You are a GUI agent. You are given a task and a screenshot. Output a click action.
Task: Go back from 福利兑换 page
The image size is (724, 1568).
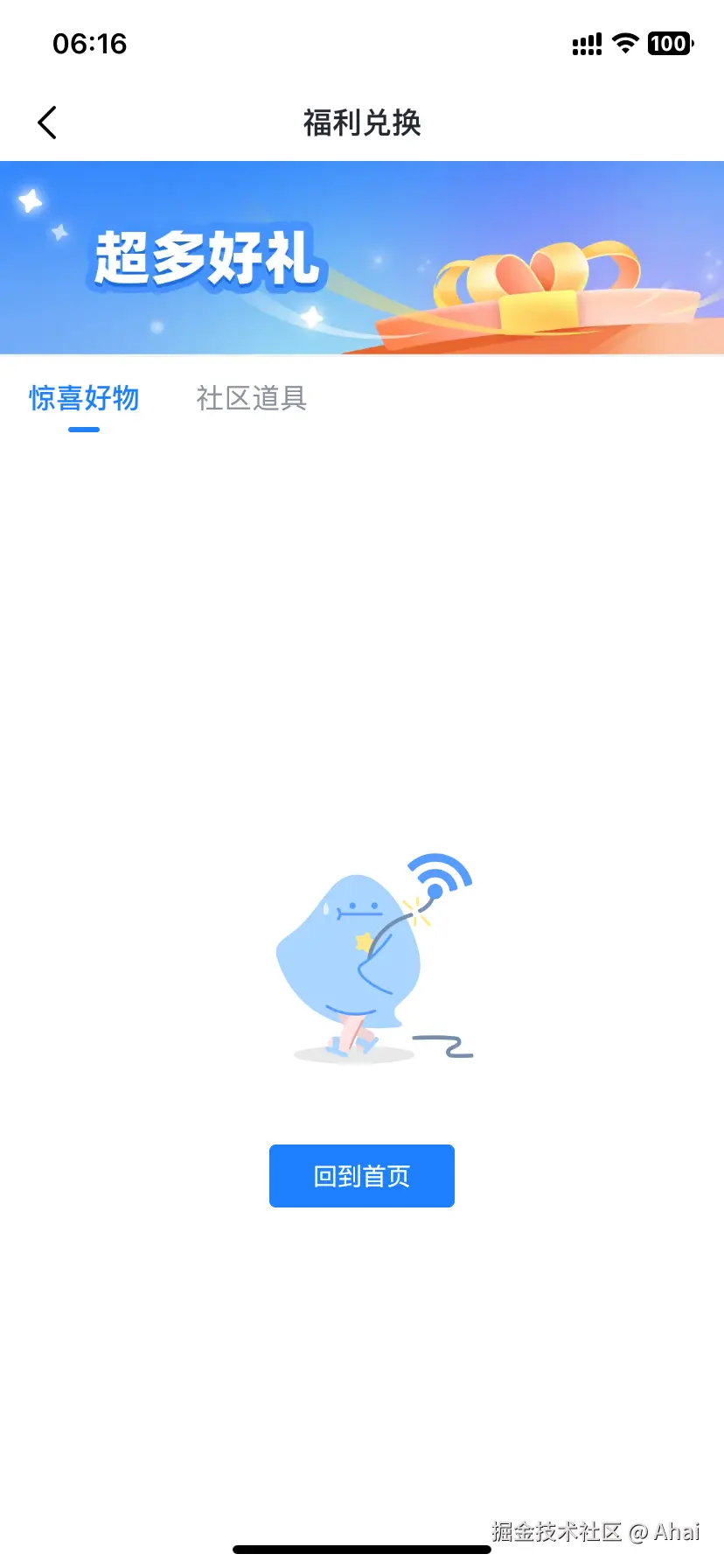click(47, 122)
